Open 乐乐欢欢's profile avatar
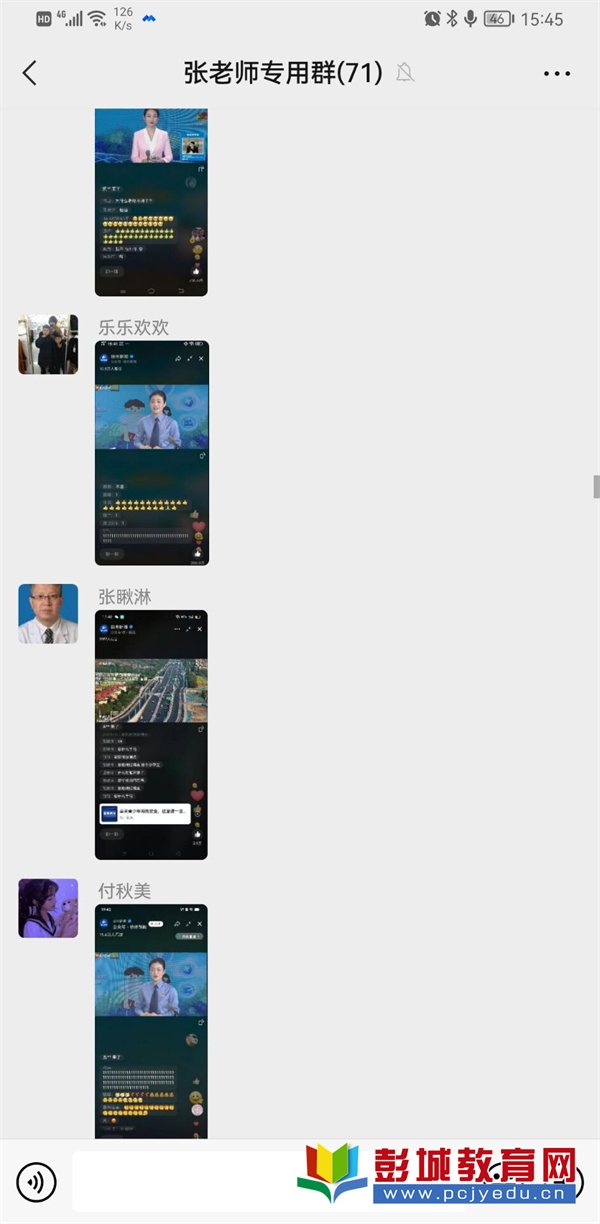 (x=48, y=344)
